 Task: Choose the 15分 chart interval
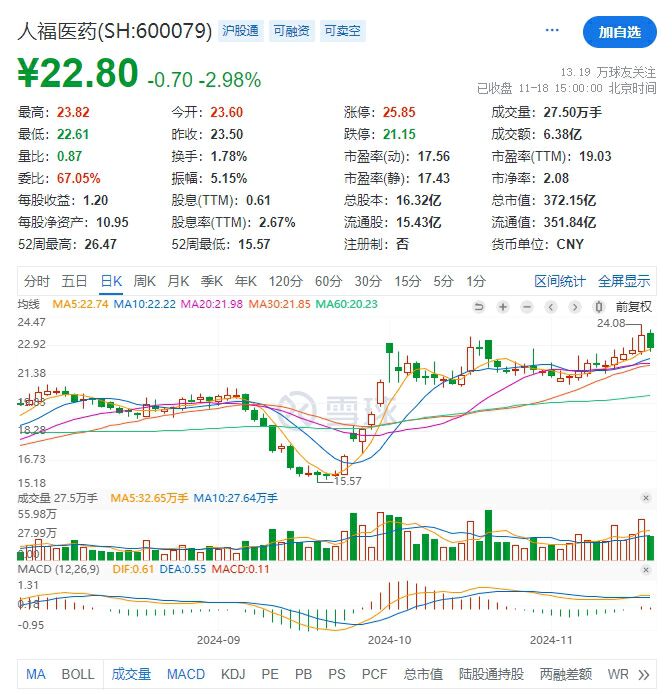click(x=407, y=281)
